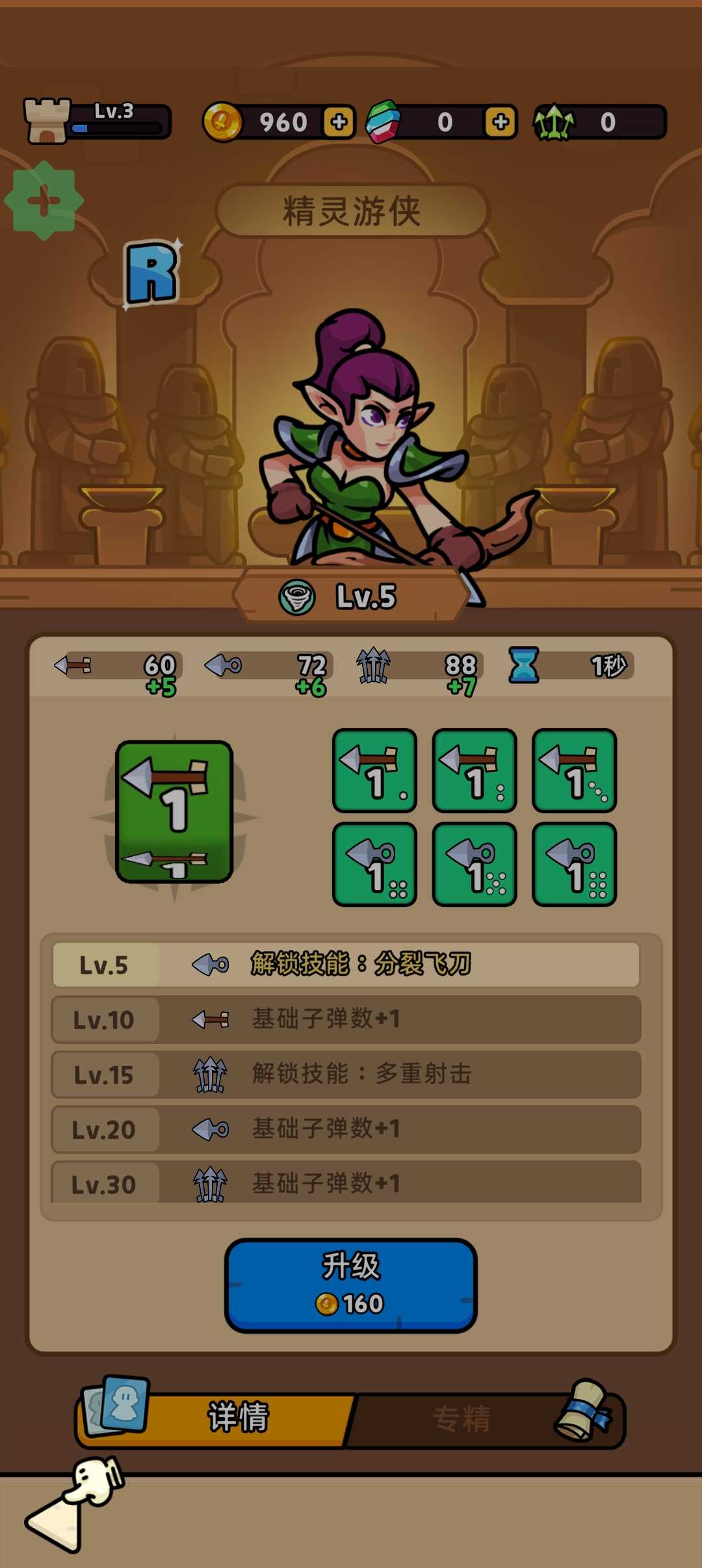Image resolution: width=702 pixels, height=1568 pixels.
Task: Add more gems with plus button
Action: tap(500, 122)
